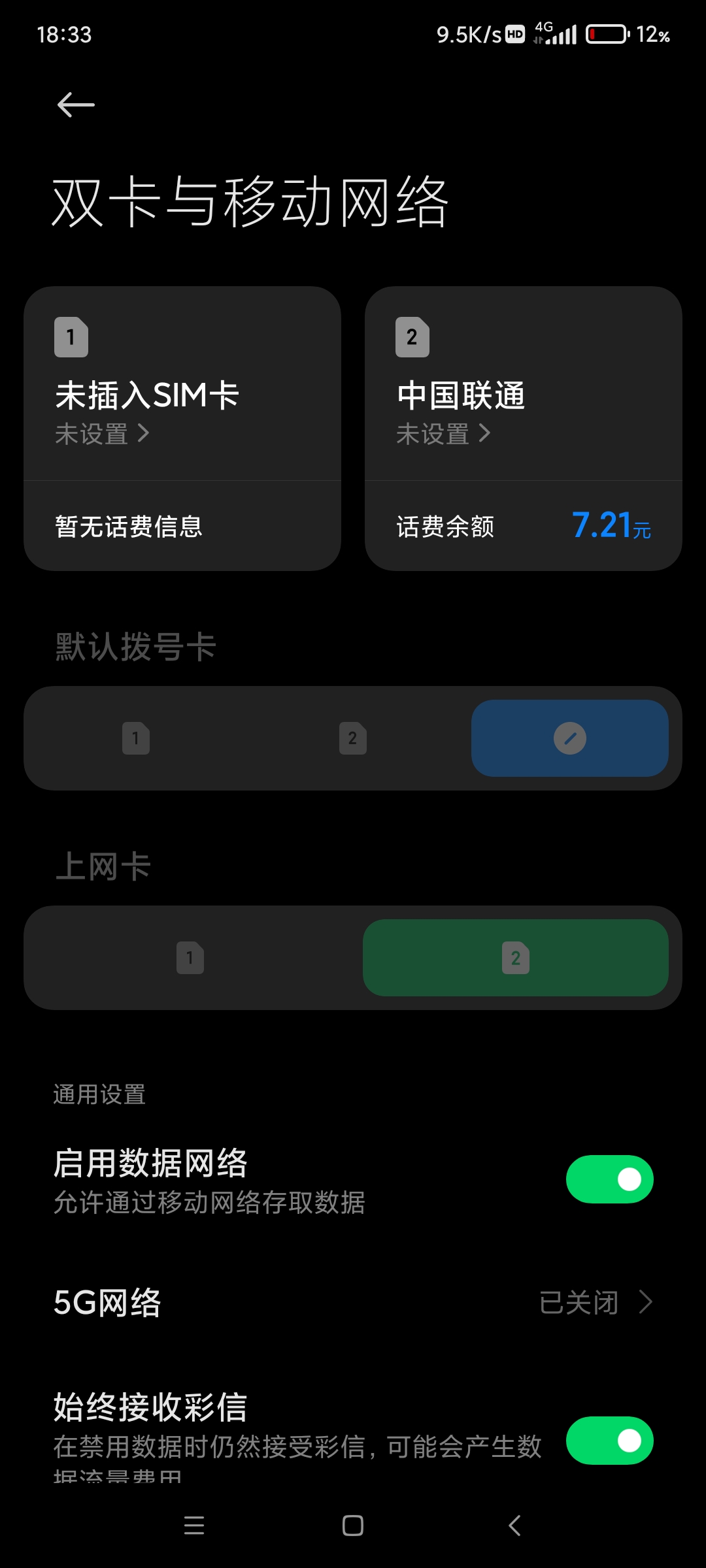Disable 始终接收彩信 toggle
Image resolution: width=706 pixels, height=1568 pixels.
tap(609, 1441)
